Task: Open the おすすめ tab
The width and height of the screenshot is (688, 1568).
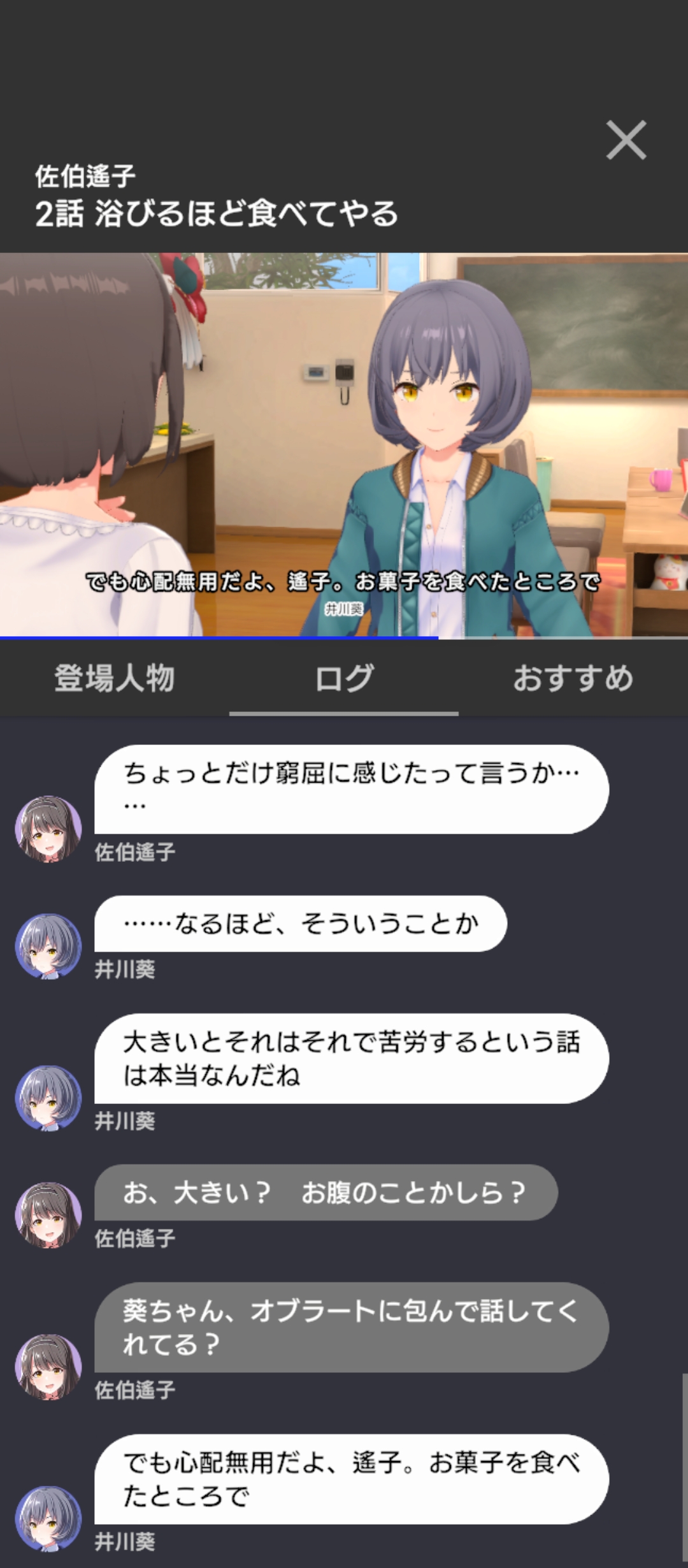Action: point(573,678)
